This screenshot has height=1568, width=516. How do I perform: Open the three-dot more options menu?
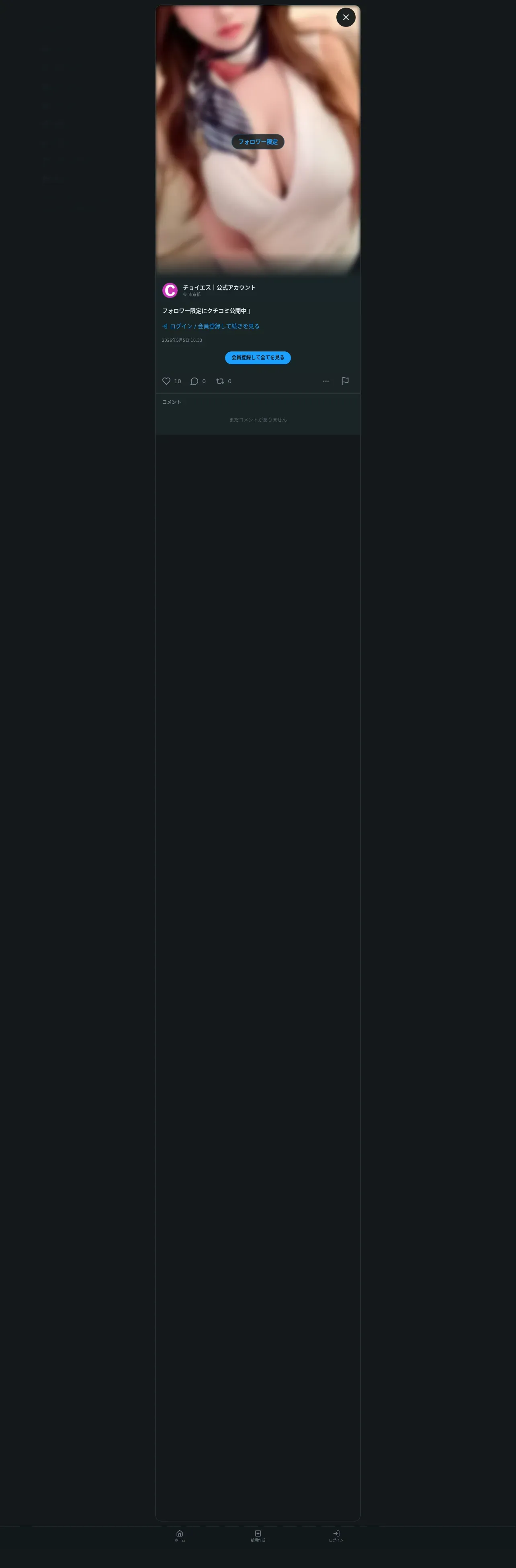coord(326,381)
